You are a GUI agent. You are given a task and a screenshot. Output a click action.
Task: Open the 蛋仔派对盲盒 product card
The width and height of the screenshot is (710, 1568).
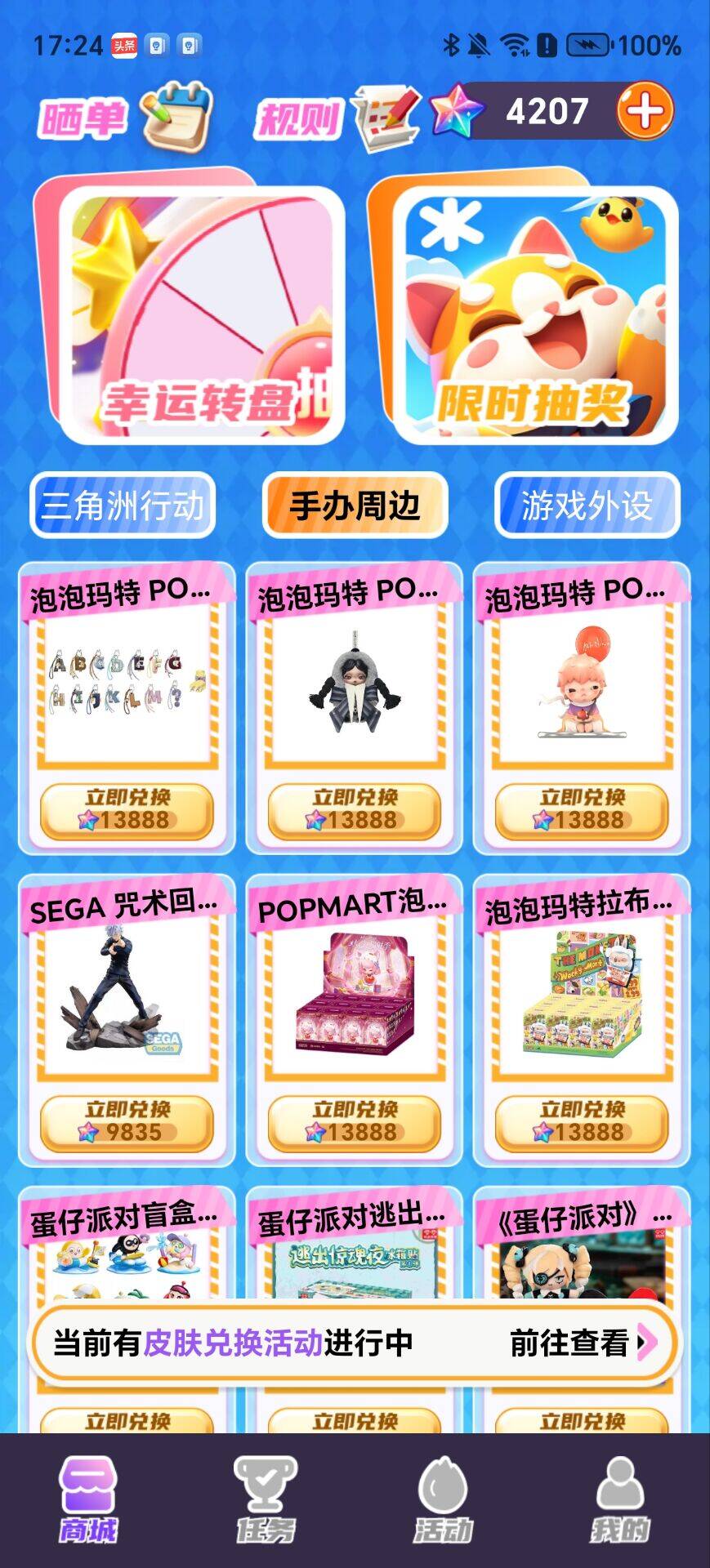(x=127, y=1249)
